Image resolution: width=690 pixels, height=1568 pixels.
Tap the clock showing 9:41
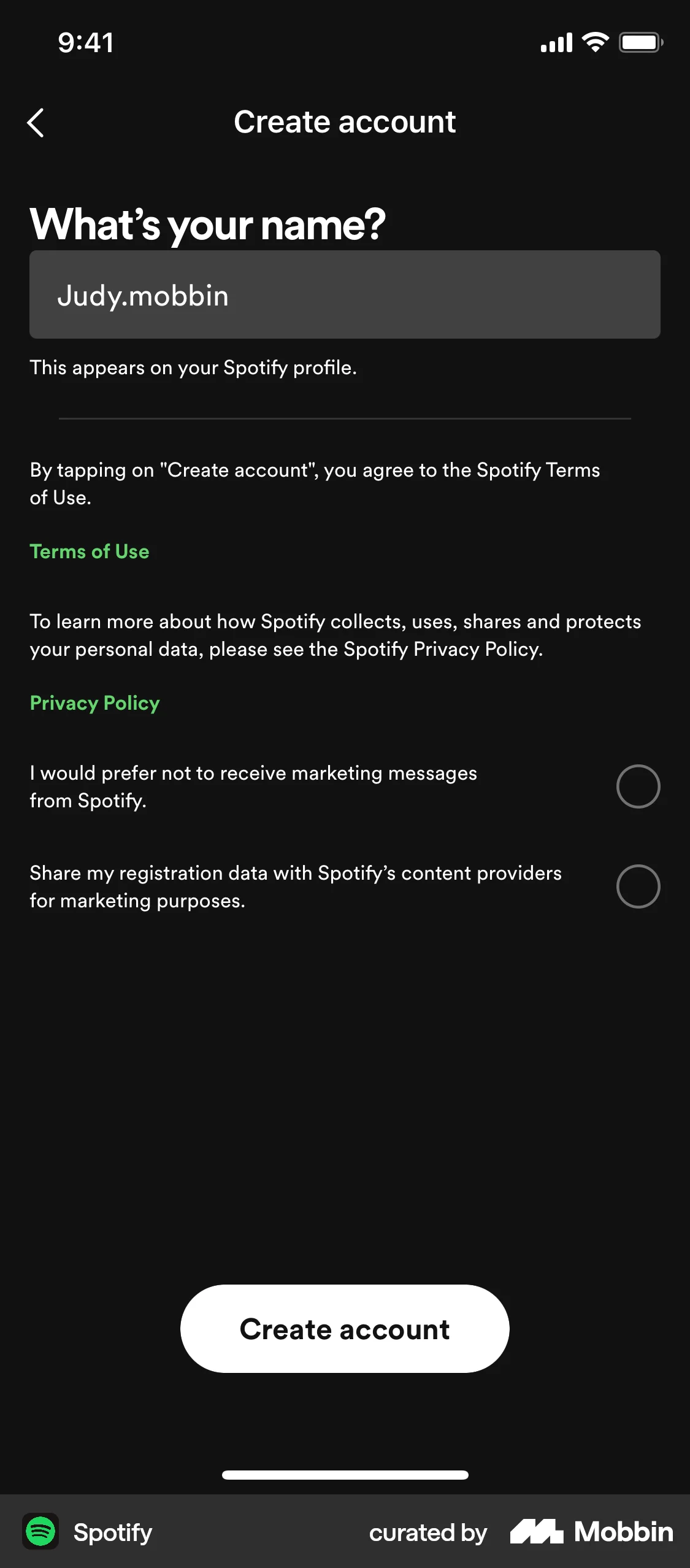pos(85,42)
